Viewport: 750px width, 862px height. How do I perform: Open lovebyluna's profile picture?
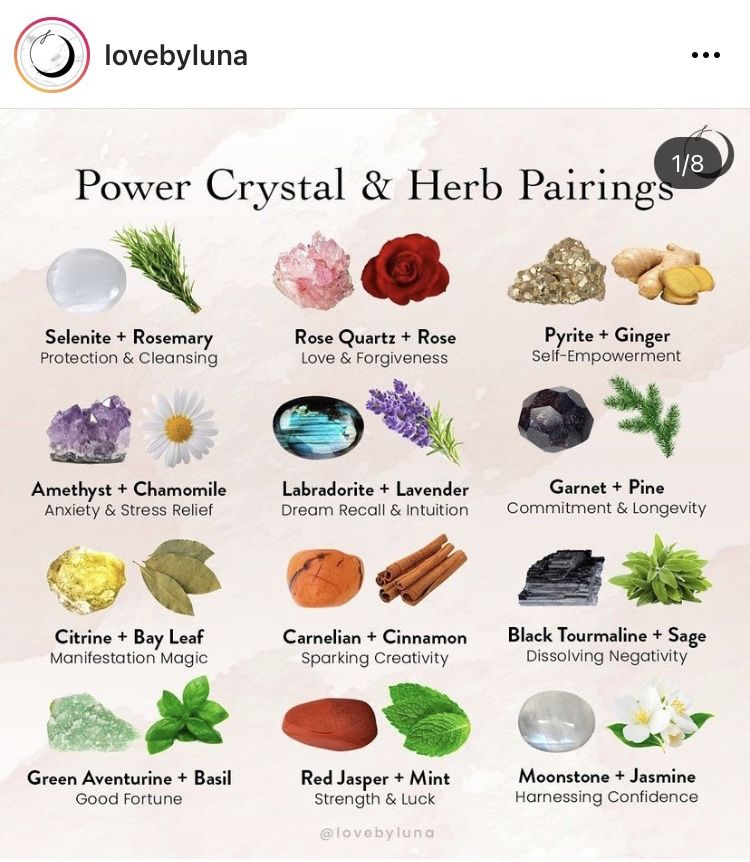pyautogui.click(x=51, y=55)
